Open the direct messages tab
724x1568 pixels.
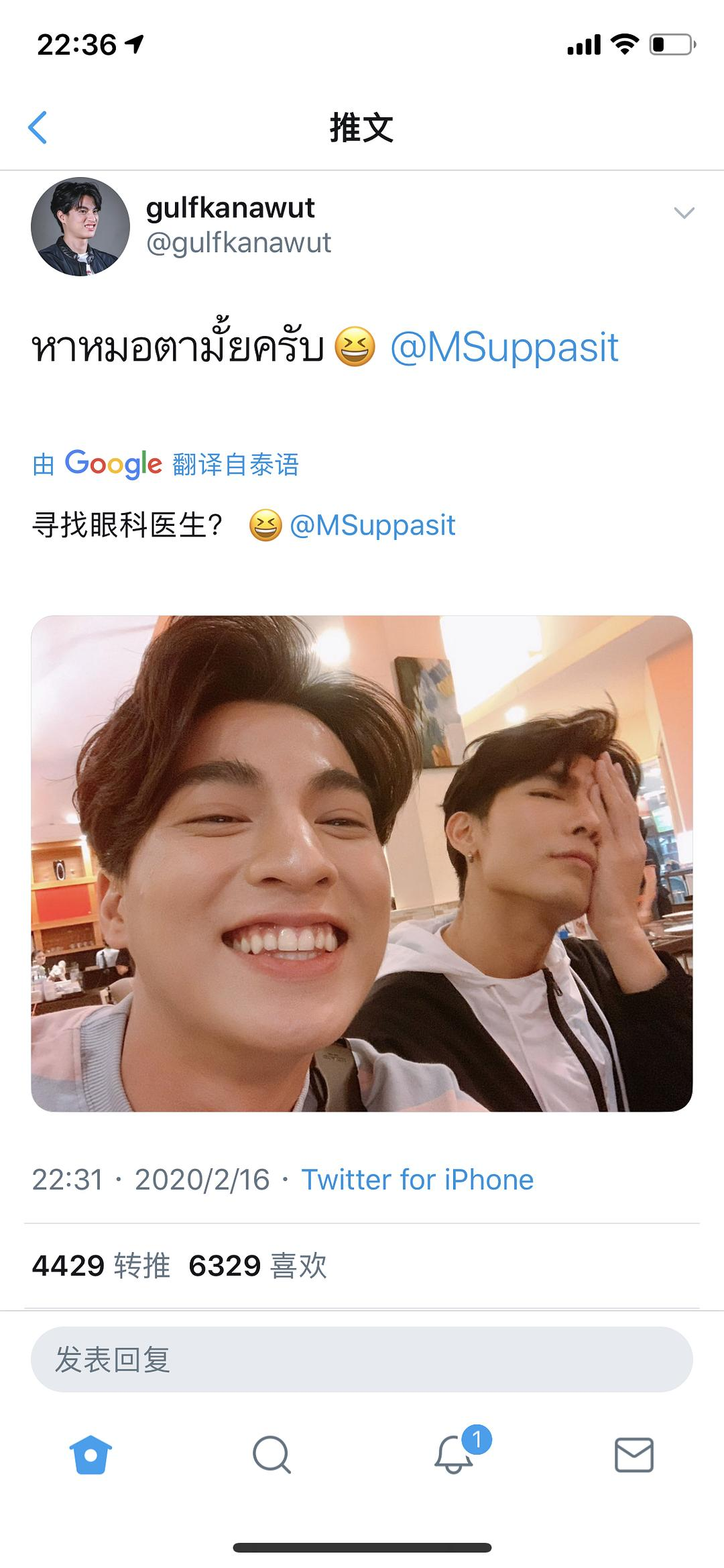(633, 1455)
